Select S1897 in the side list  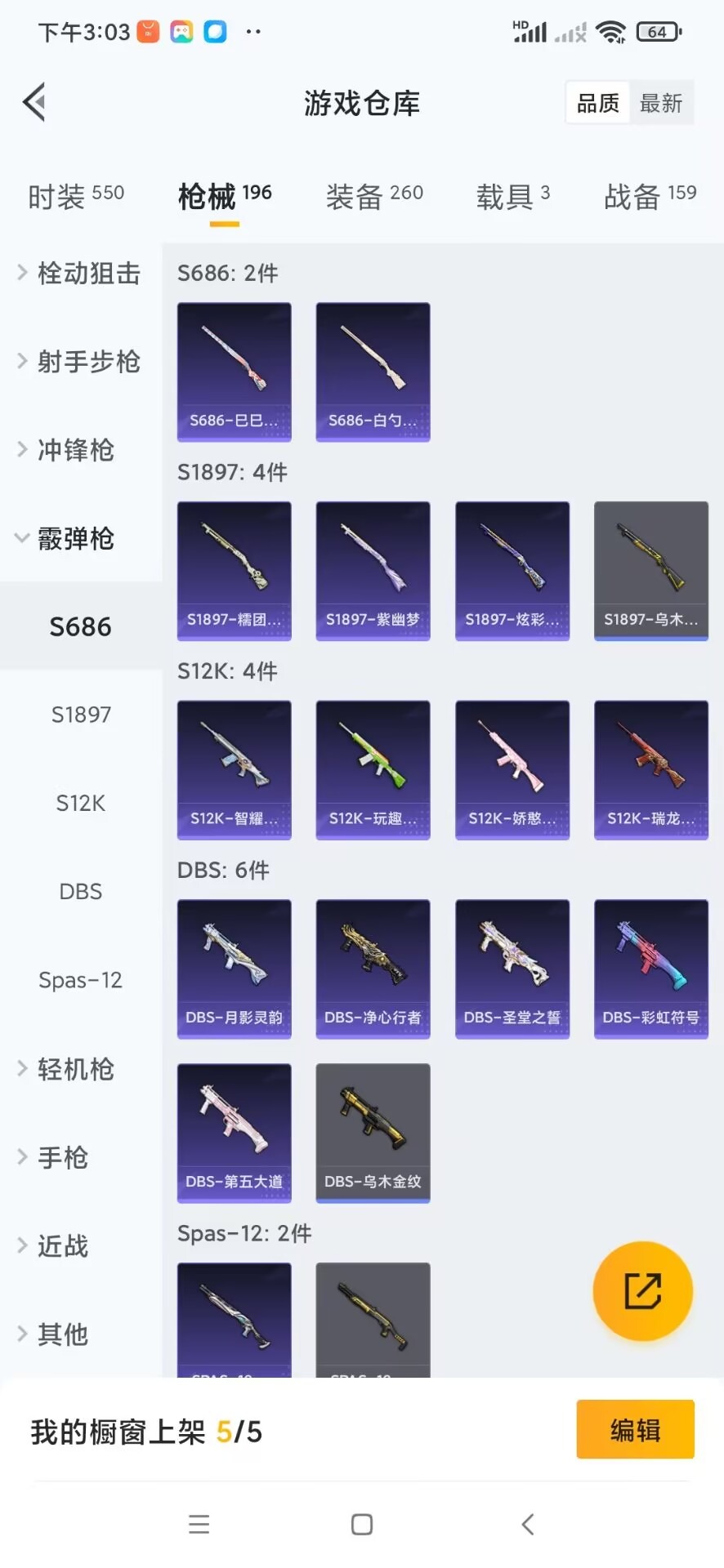coord(81,715)
